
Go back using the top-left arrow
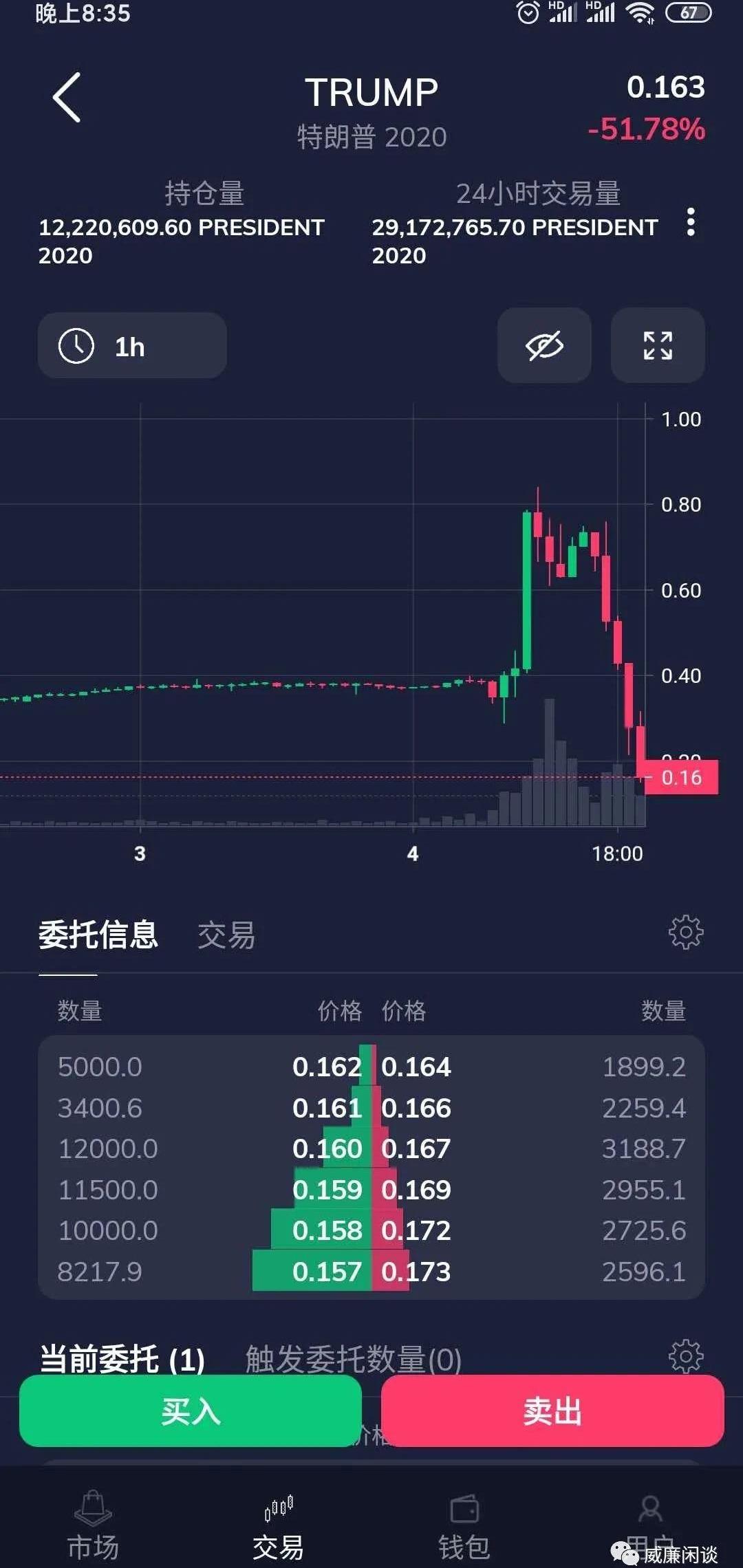click(67, 98)
